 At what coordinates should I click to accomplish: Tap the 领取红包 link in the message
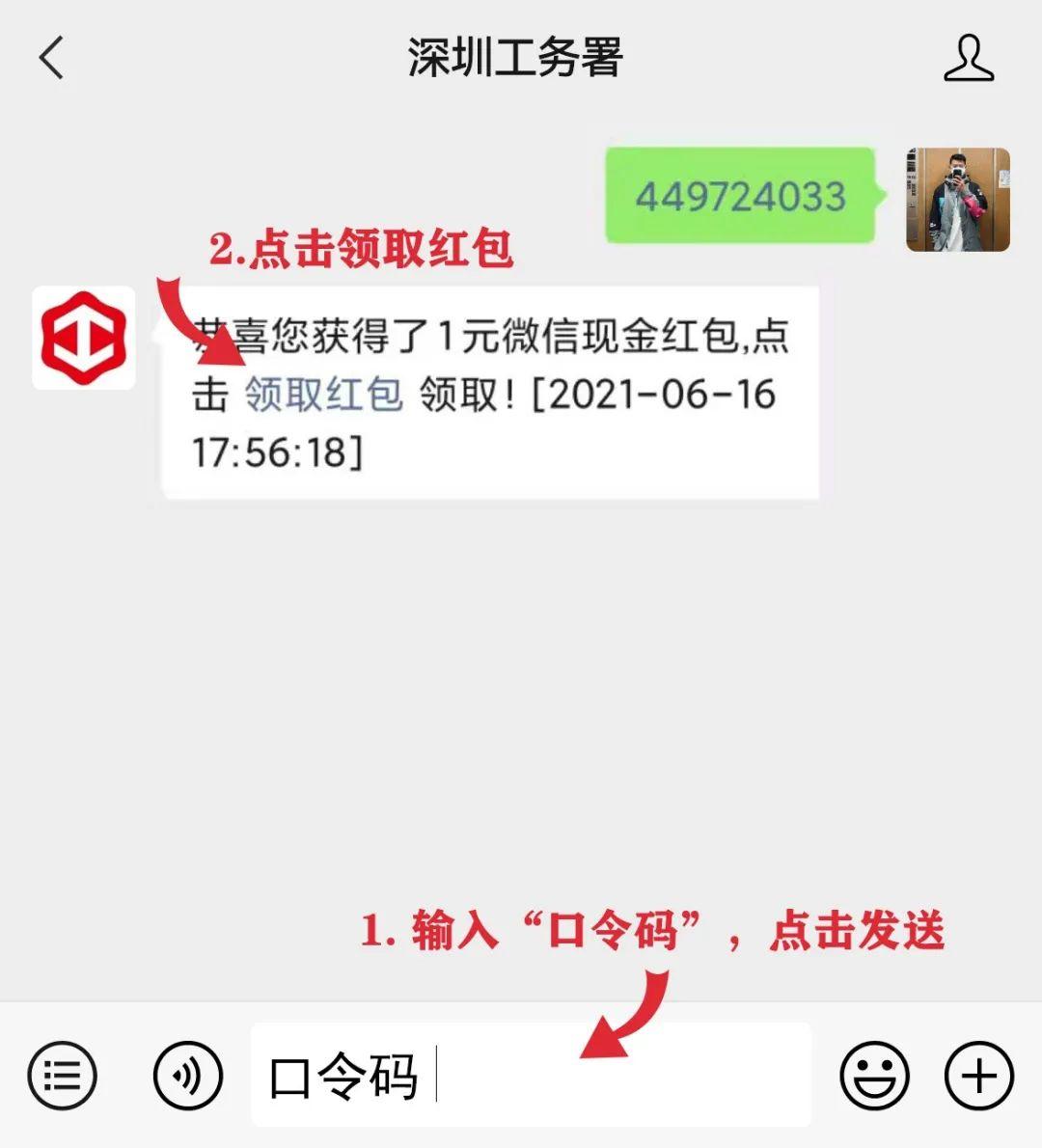[x=323, y=395]
